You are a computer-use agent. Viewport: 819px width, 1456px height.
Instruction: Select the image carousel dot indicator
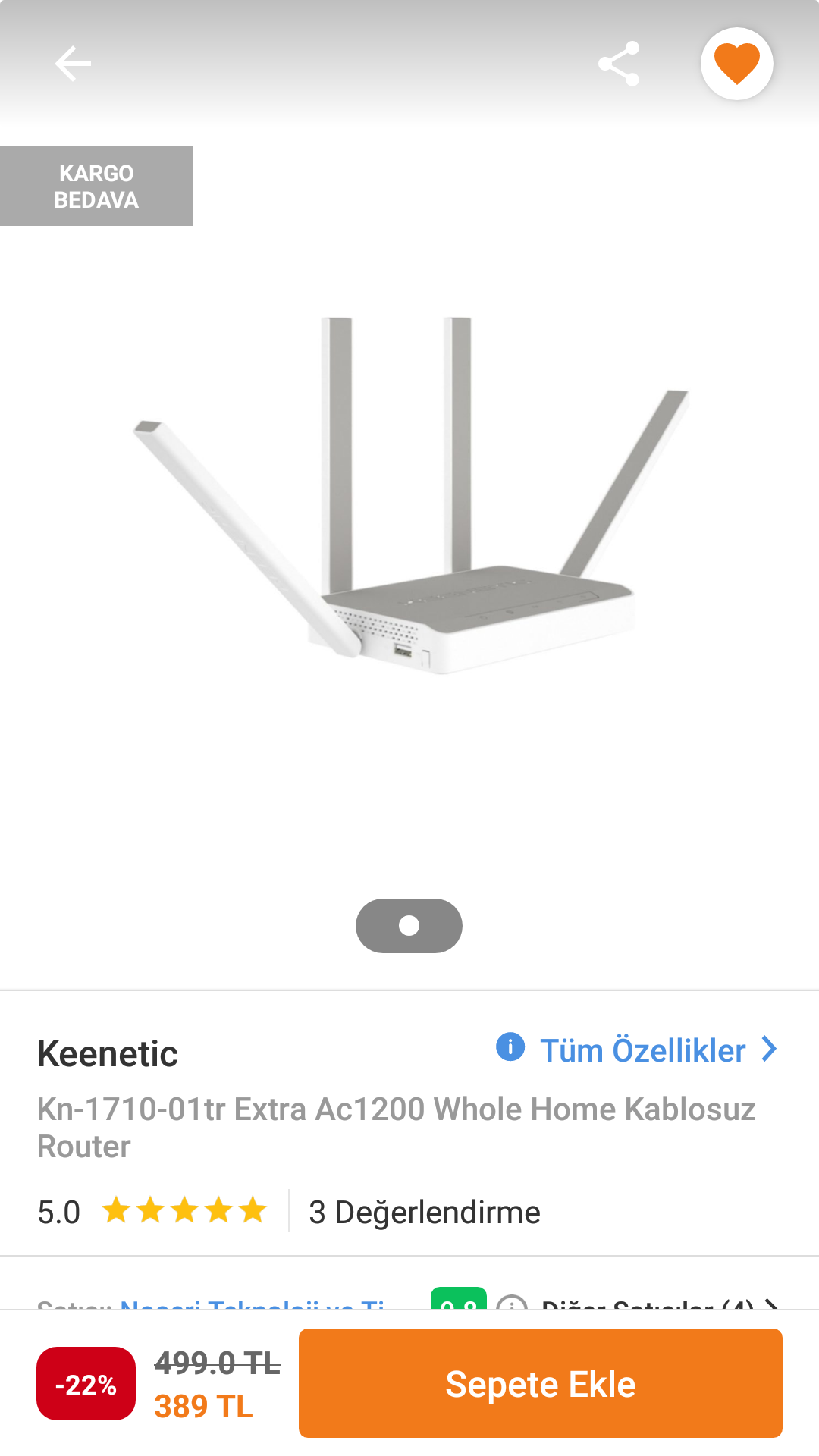coord(409,925)
